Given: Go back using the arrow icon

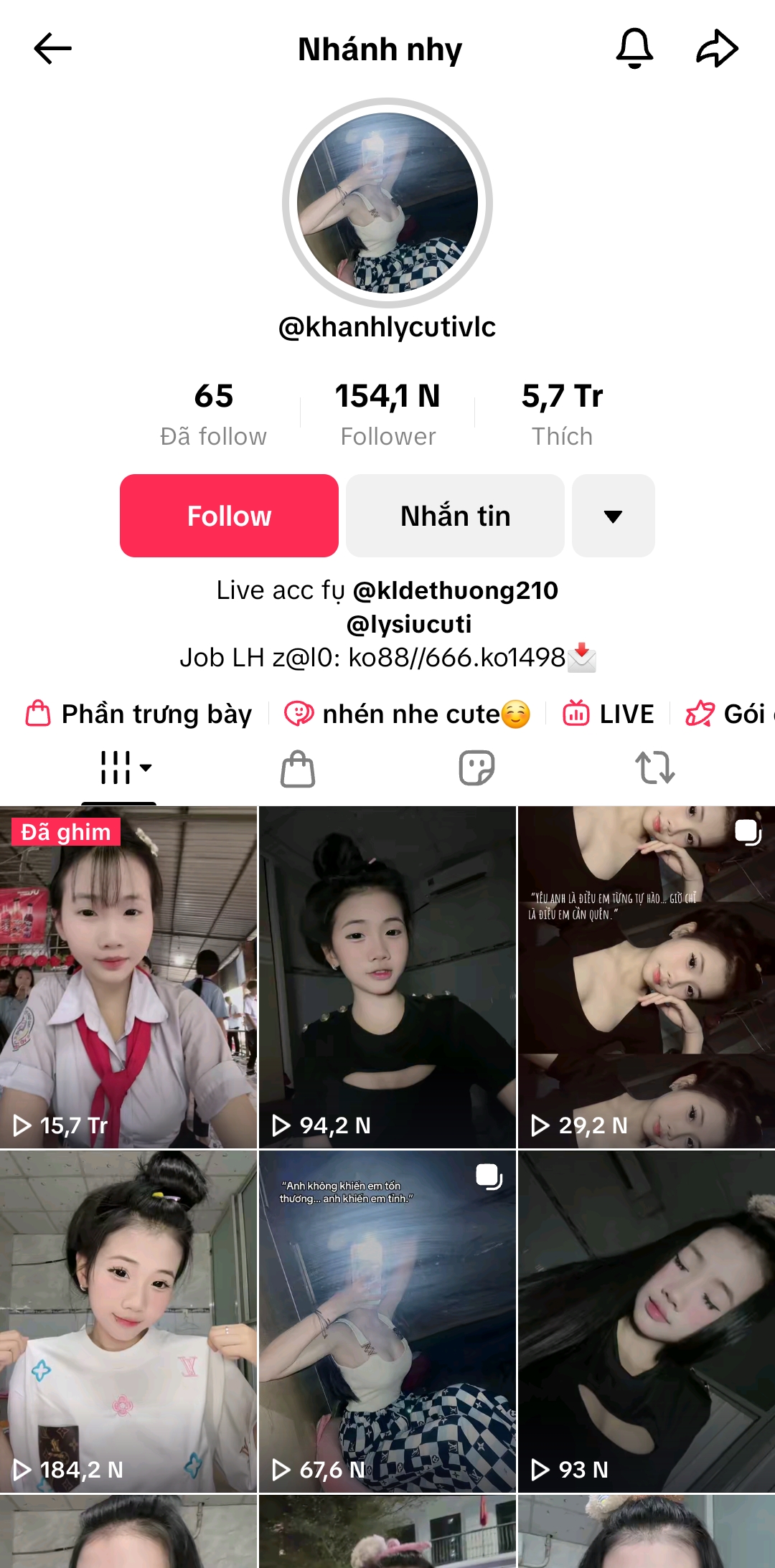Looking at the screenshot, I should (x=52, y=49).
